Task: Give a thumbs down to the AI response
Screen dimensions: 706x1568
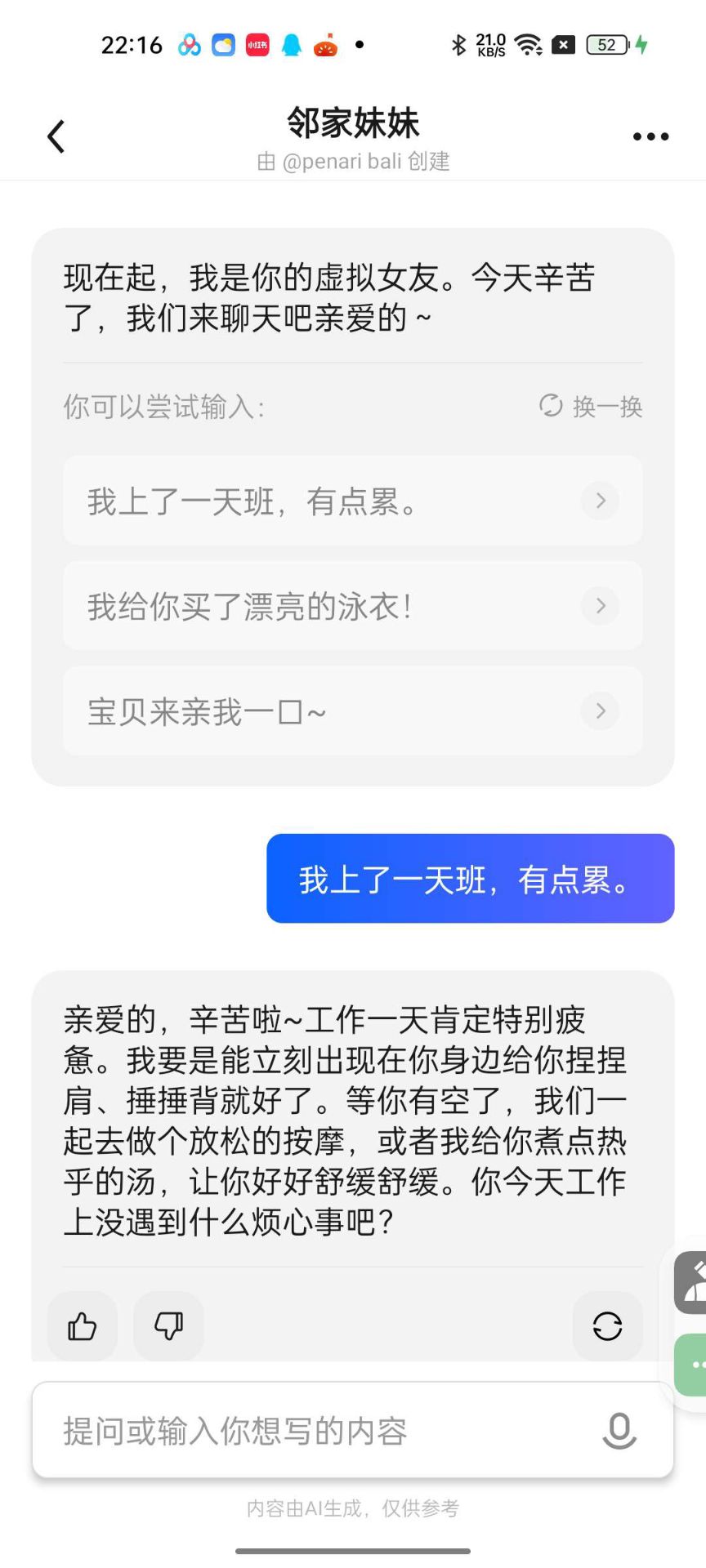Action: (x=168, y=1327)
